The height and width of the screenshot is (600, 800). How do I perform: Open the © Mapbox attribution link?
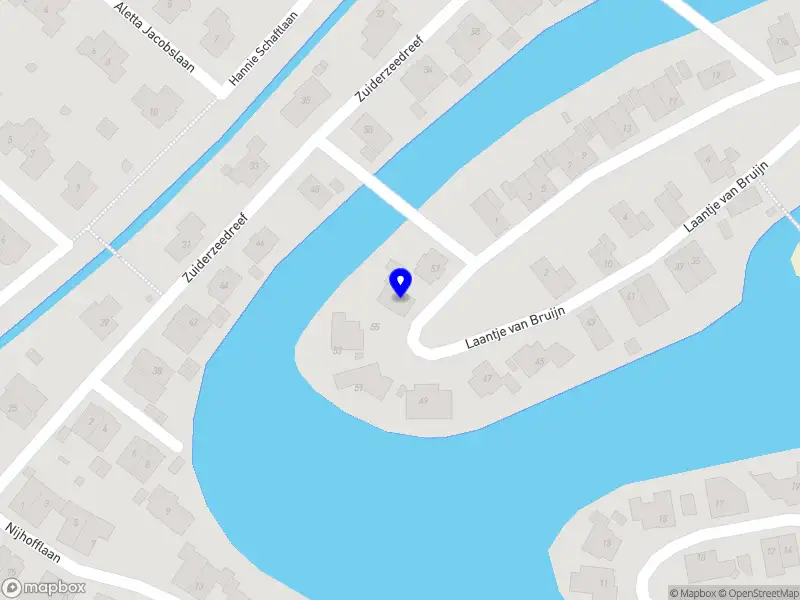click(x=696, y=593)
